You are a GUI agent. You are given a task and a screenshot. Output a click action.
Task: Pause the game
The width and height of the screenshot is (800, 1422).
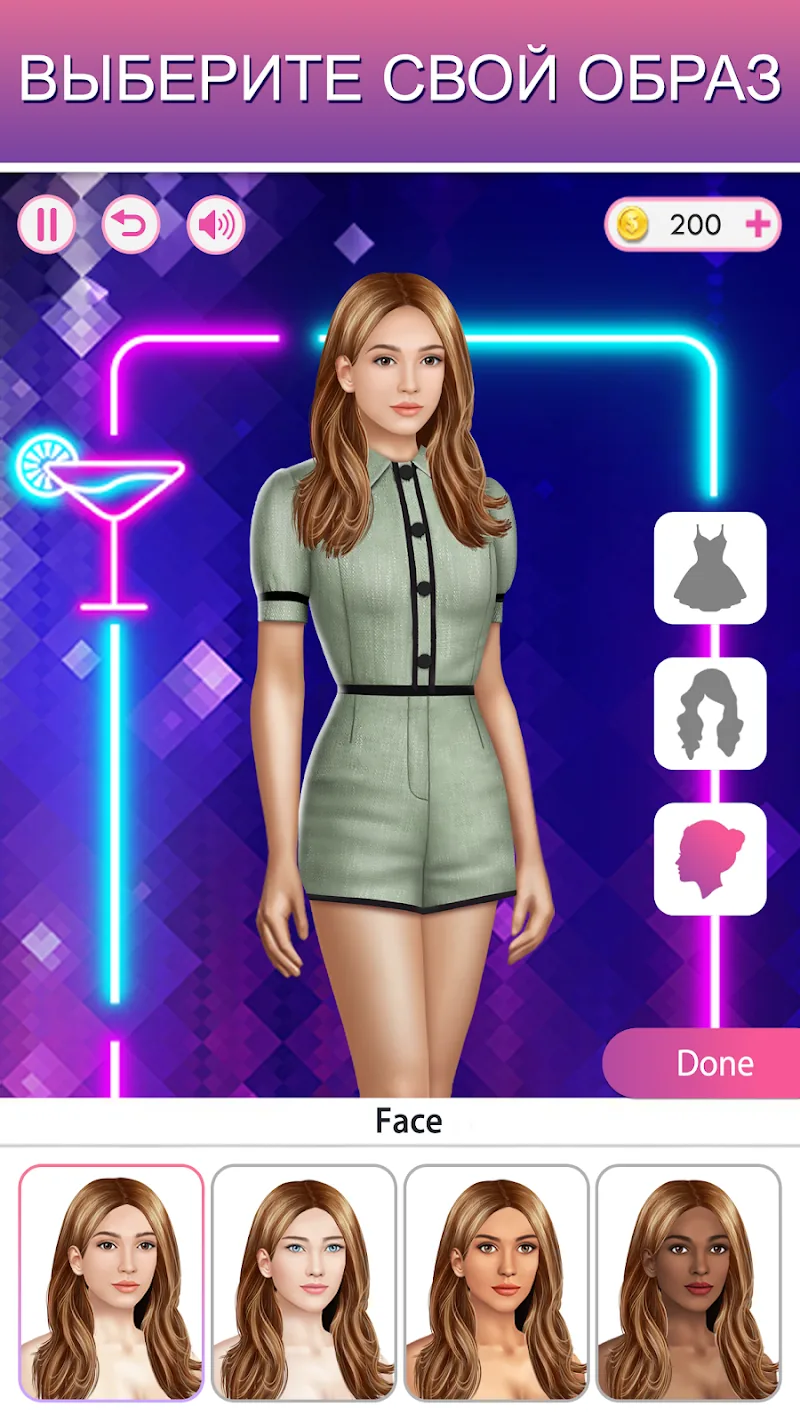point(46,224)
